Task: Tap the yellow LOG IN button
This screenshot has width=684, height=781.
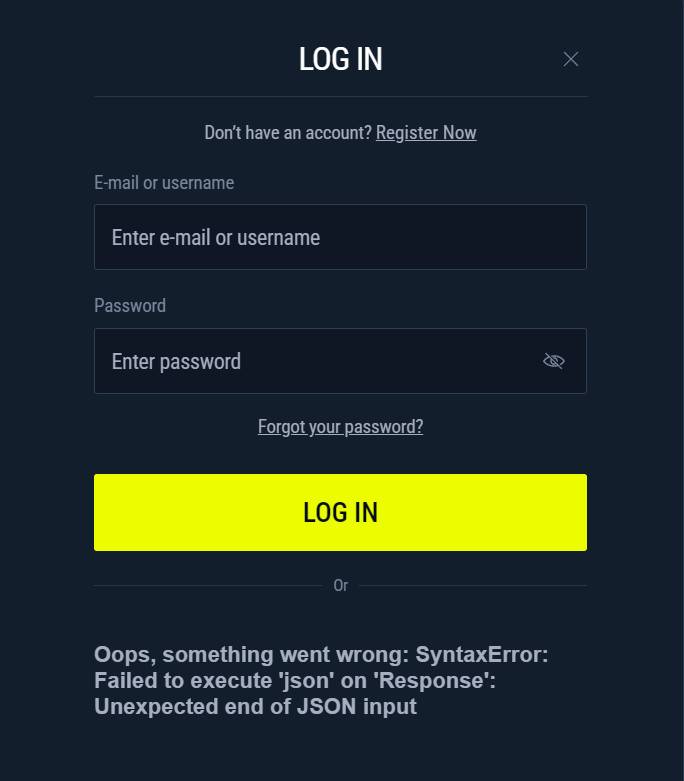Action: click(340, 512)
